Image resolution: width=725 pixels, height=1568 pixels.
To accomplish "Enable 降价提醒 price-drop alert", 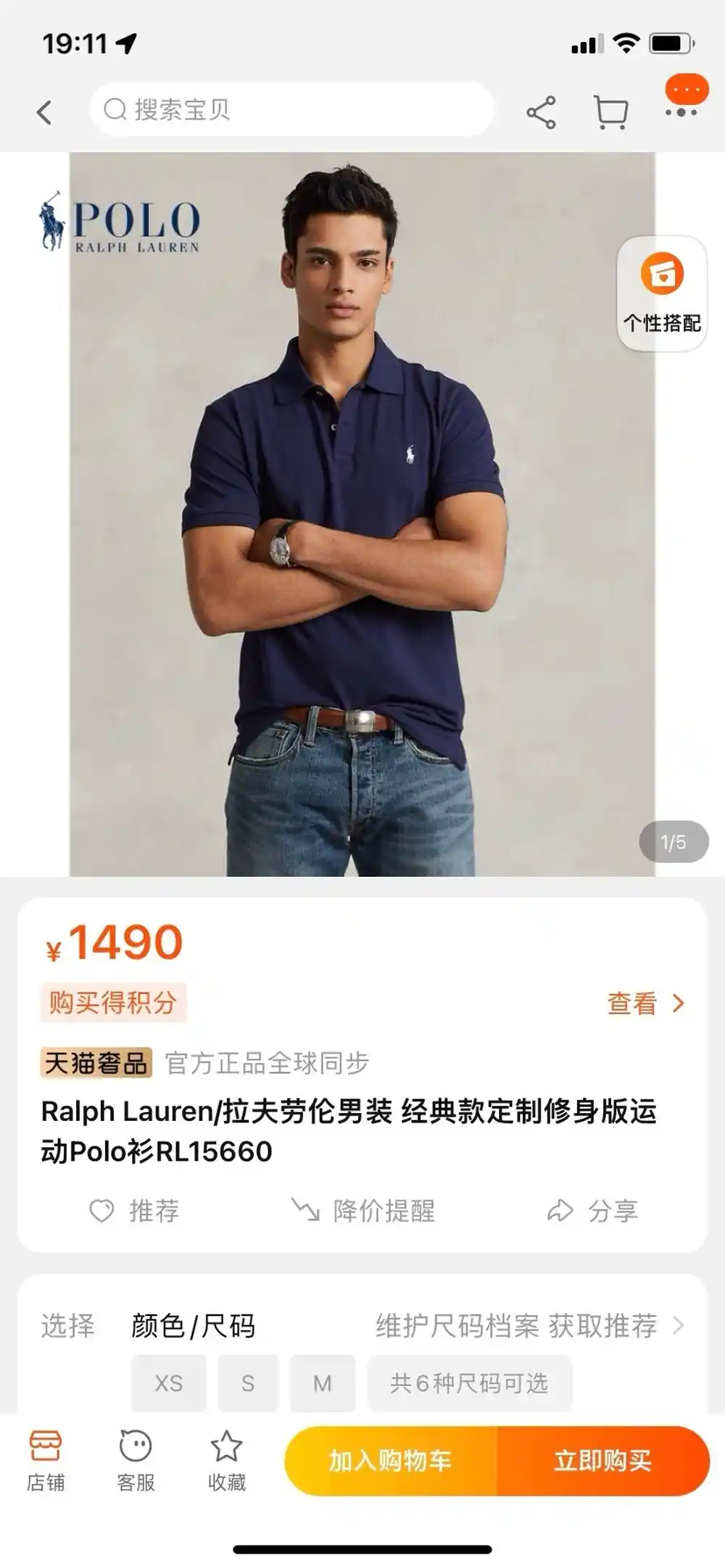I will [364, 1211].
